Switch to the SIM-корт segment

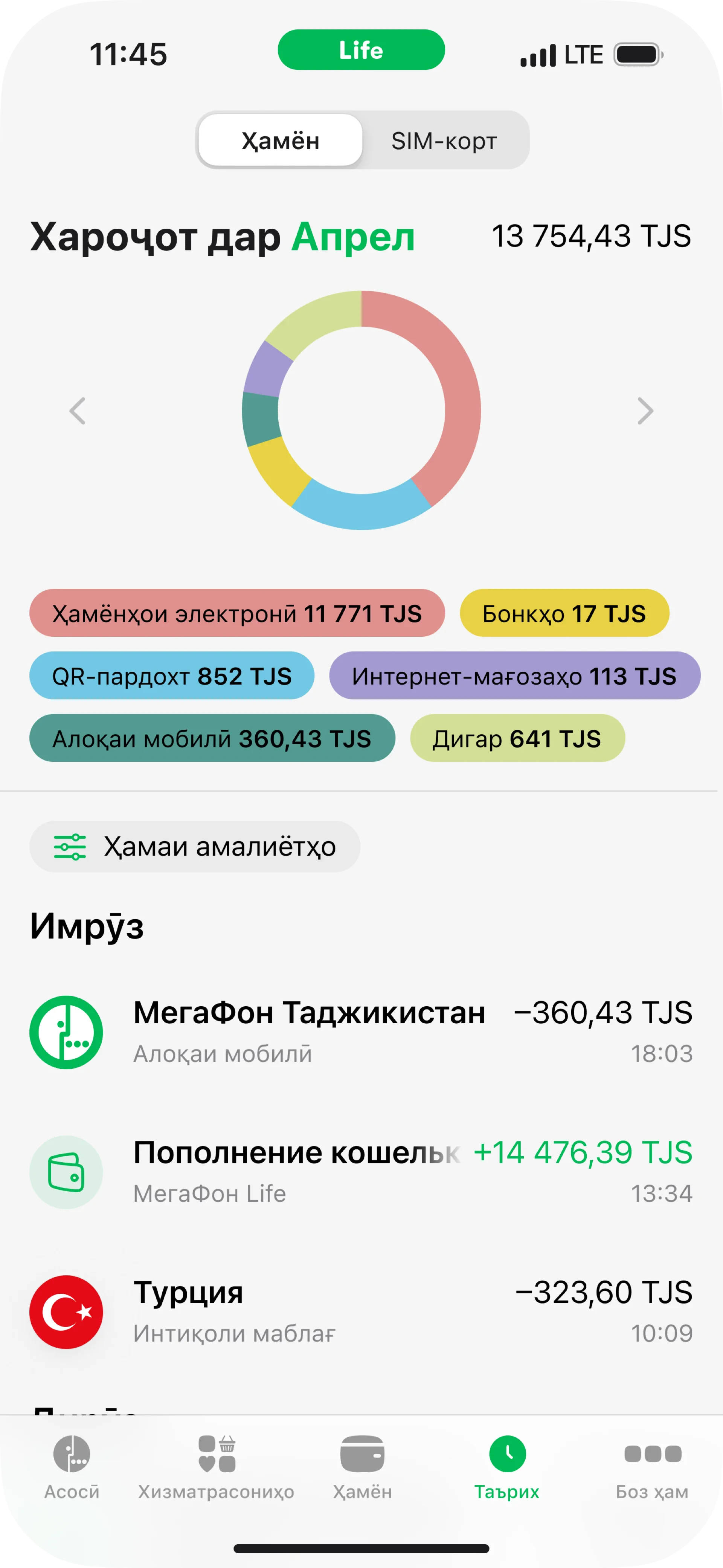pos(444,141)
